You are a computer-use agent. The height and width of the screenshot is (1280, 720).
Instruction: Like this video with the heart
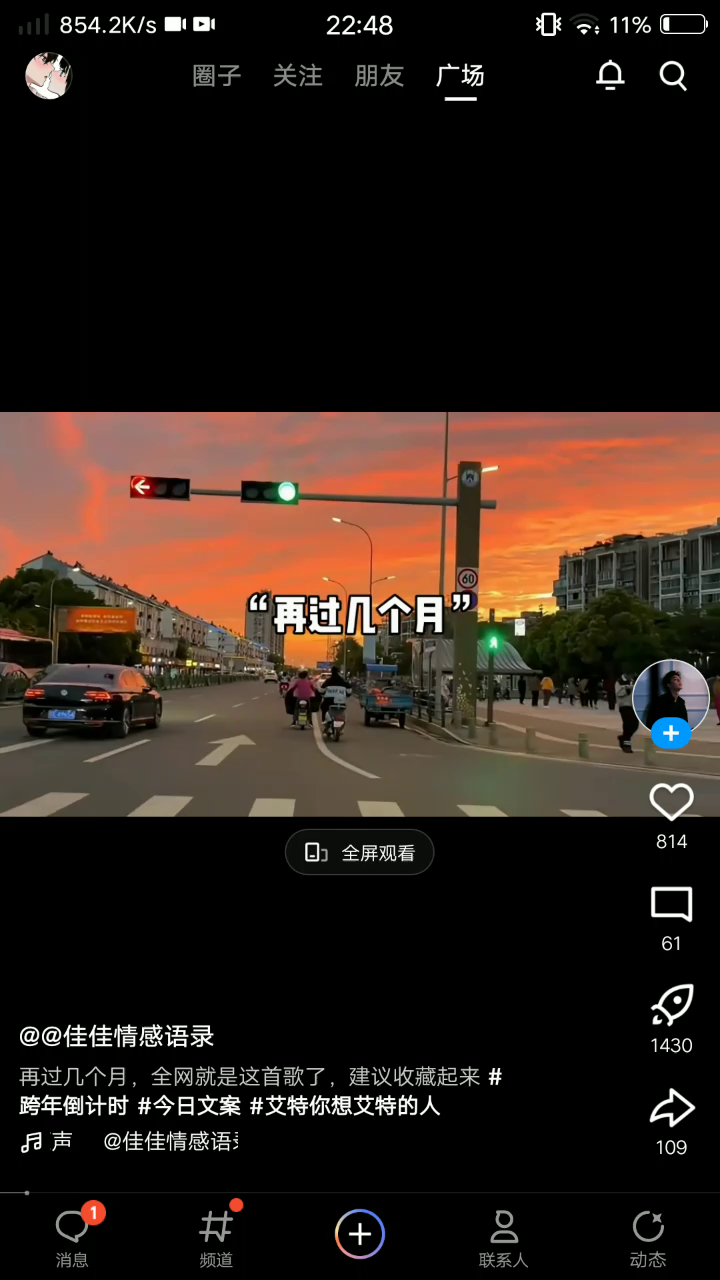click(x=671, y=802)
